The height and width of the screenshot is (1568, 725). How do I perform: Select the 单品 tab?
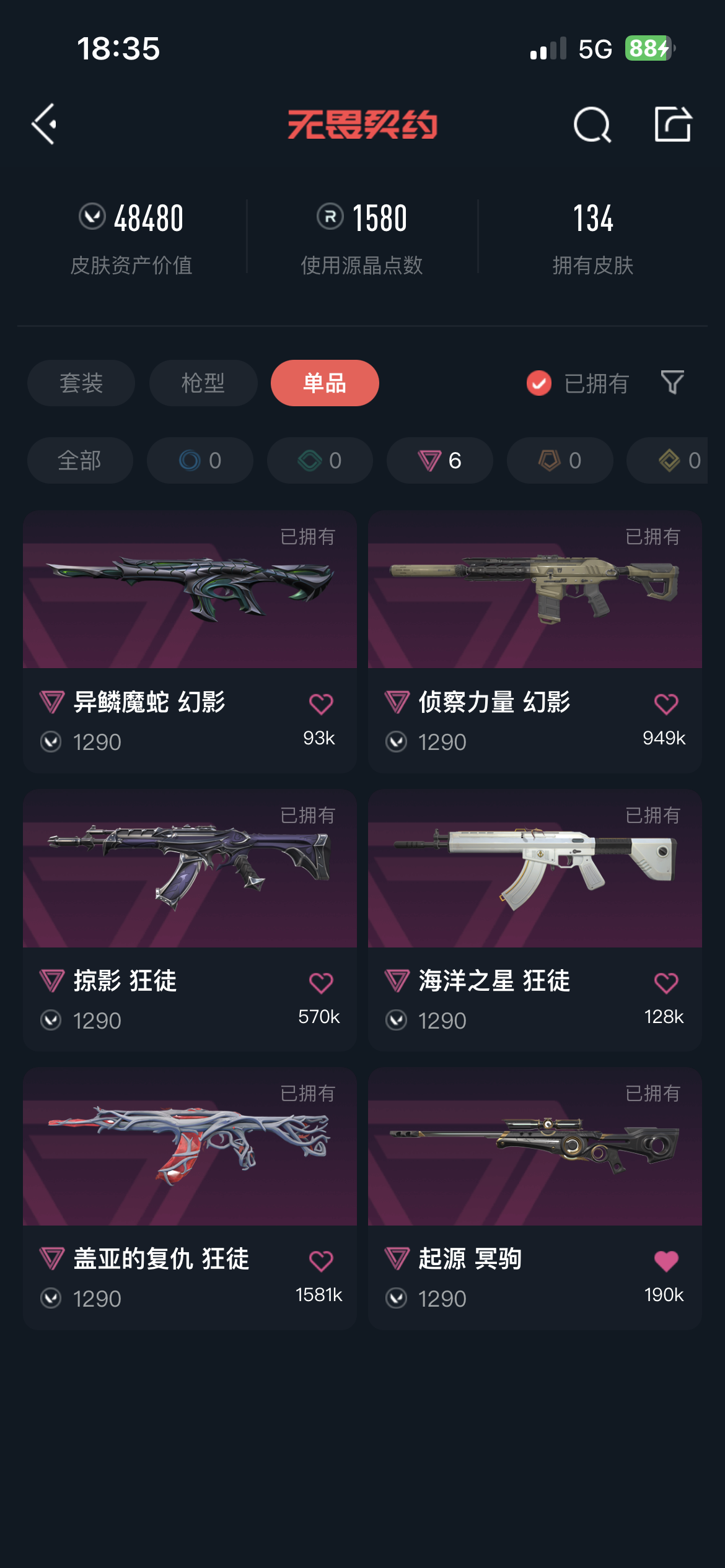pyautogui.click(x=325, y=383)
